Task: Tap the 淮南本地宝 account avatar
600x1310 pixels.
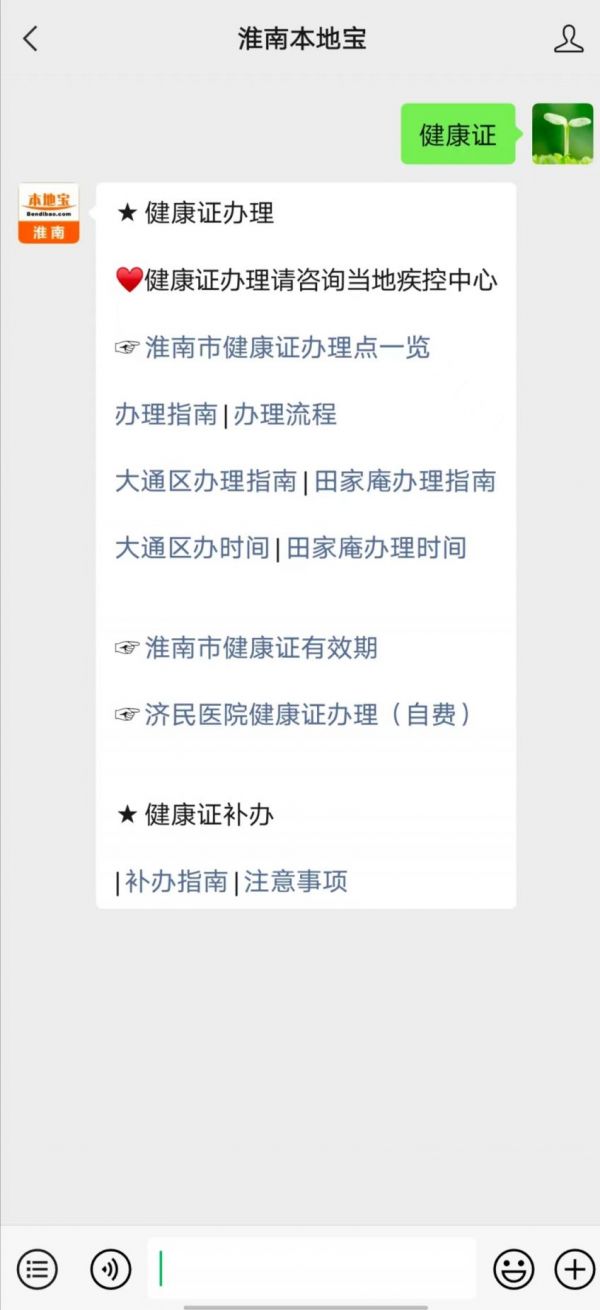Action: (48, 213)
